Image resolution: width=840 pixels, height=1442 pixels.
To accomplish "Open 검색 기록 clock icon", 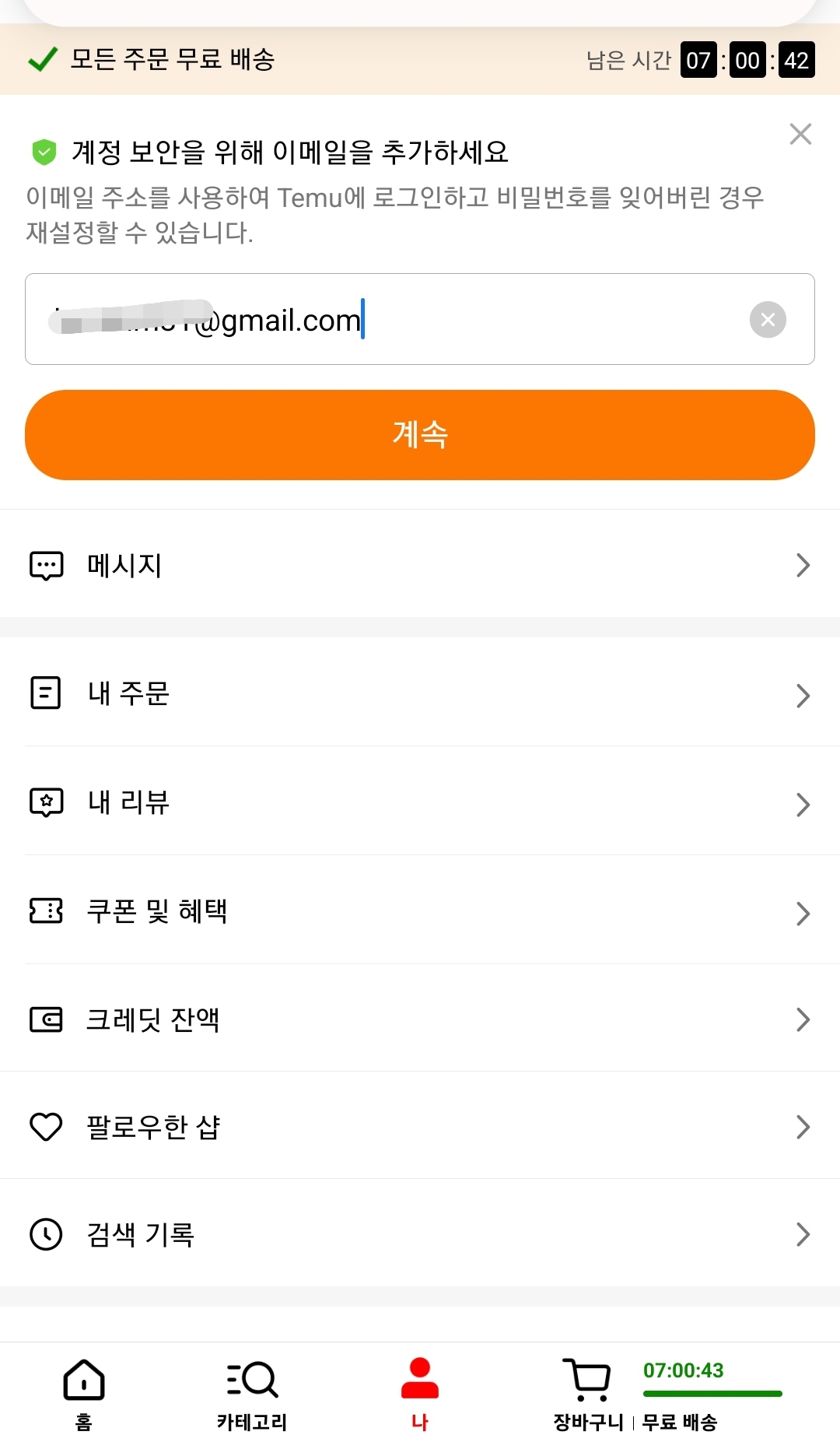I will pos(47,1234).
